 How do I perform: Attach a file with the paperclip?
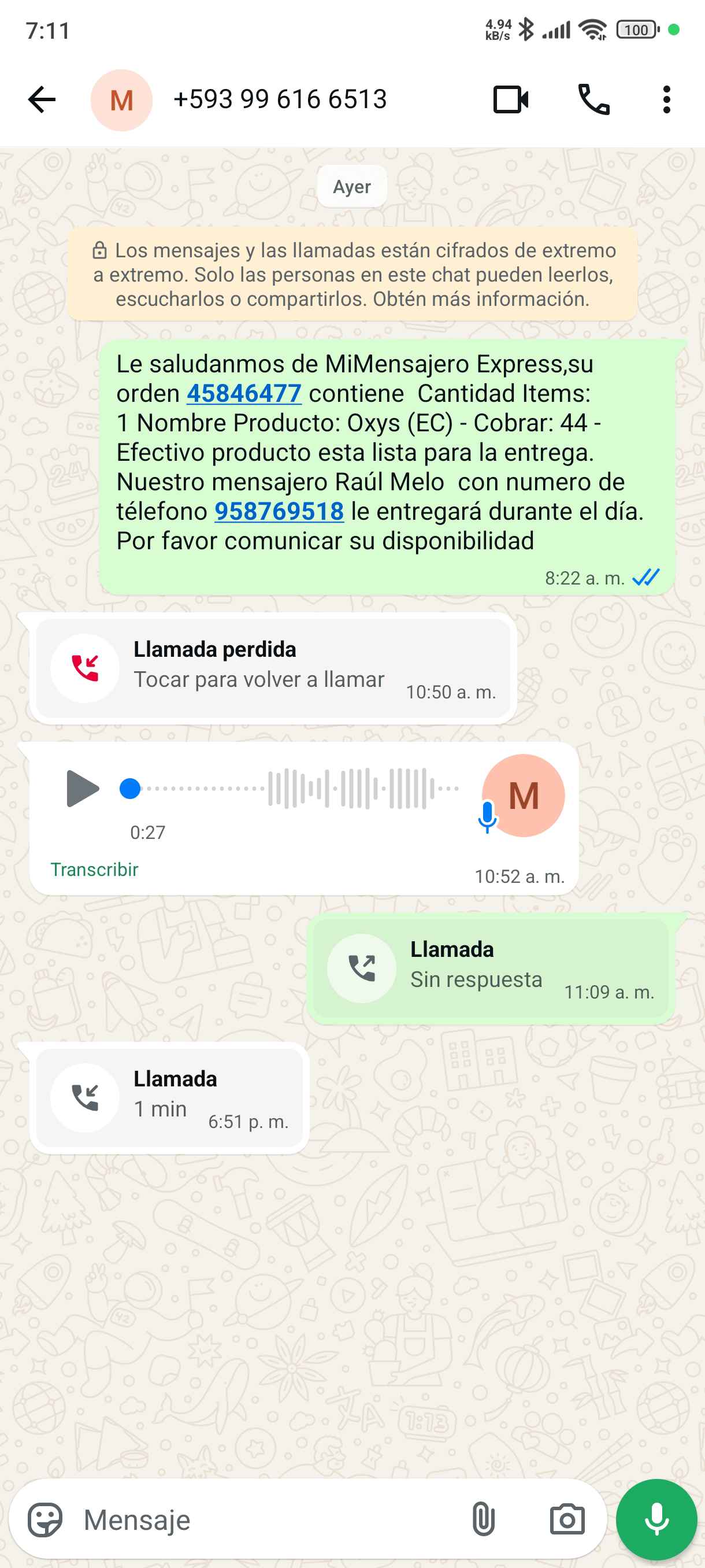(x=483, y=1519)
